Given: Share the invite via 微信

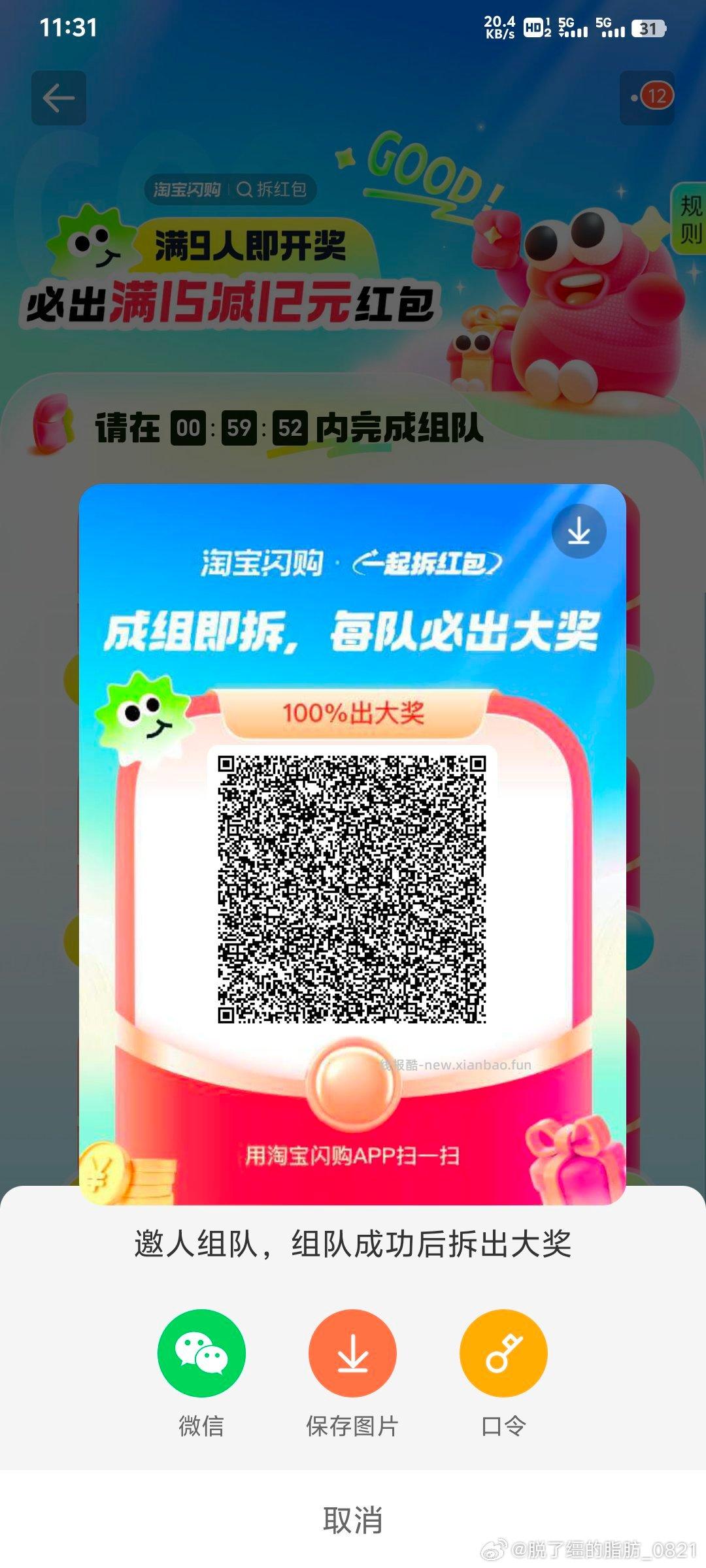Looking at the screenshot, I should click(x=201, y=1354).
